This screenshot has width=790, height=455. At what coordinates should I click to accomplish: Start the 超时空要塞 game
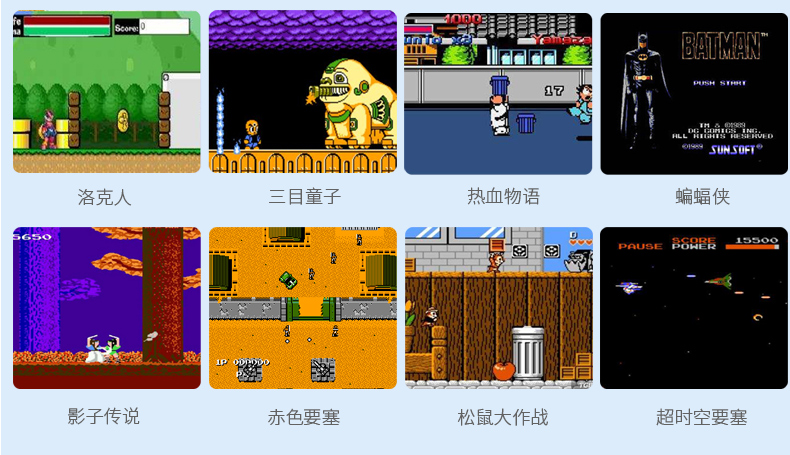click(x=694, y=308)
